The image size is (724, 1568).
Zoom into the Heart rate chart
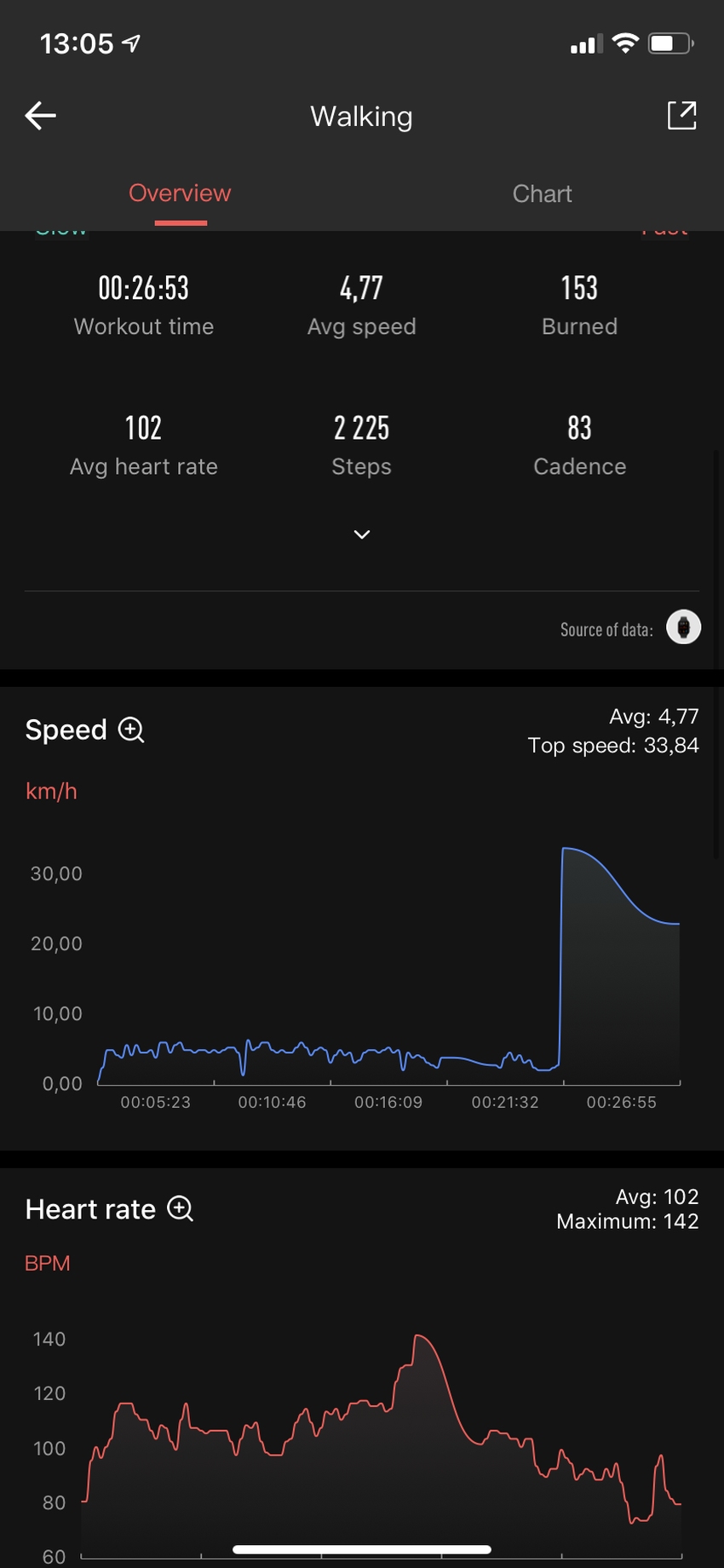(x=181, y=1208)
